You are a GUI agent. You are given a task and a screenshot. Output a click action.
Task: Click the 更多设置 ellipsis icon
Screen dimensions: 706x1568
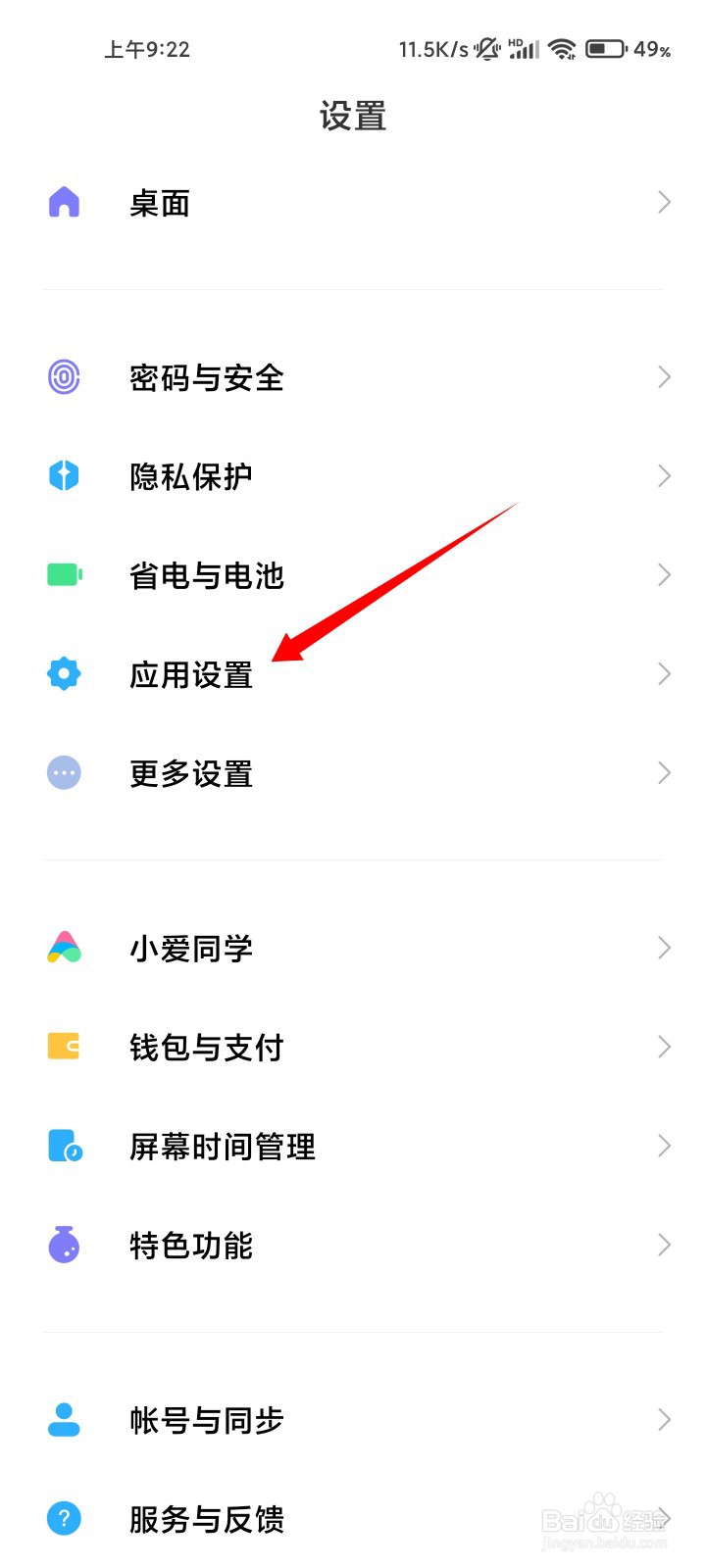[63, 772]
